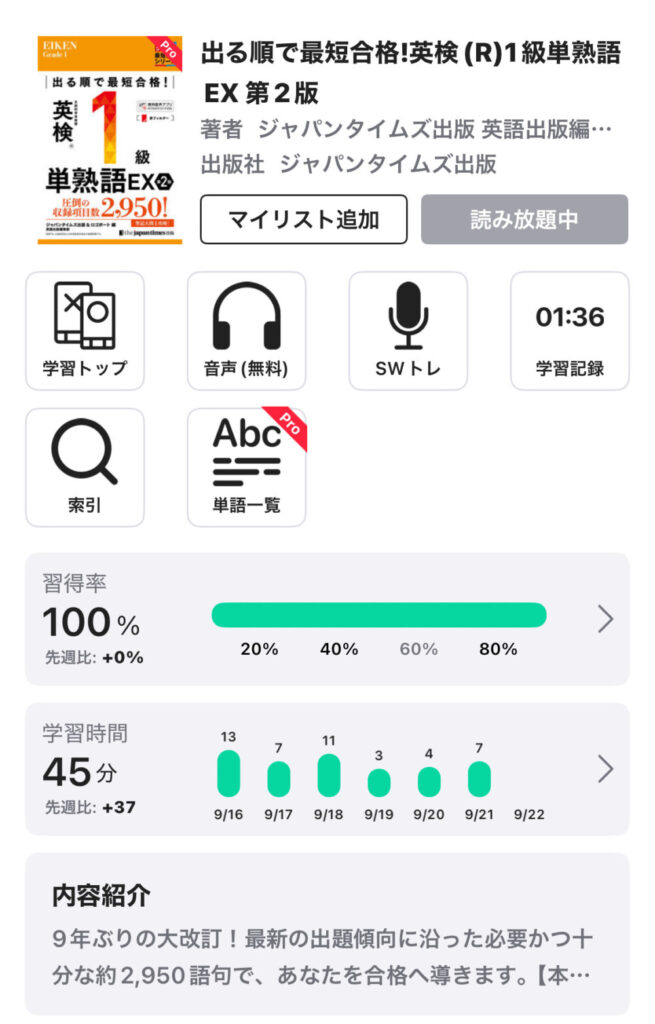Open 学習記録 study record
The width and height of the screenshot is (655, 1024).
[569, 331]
